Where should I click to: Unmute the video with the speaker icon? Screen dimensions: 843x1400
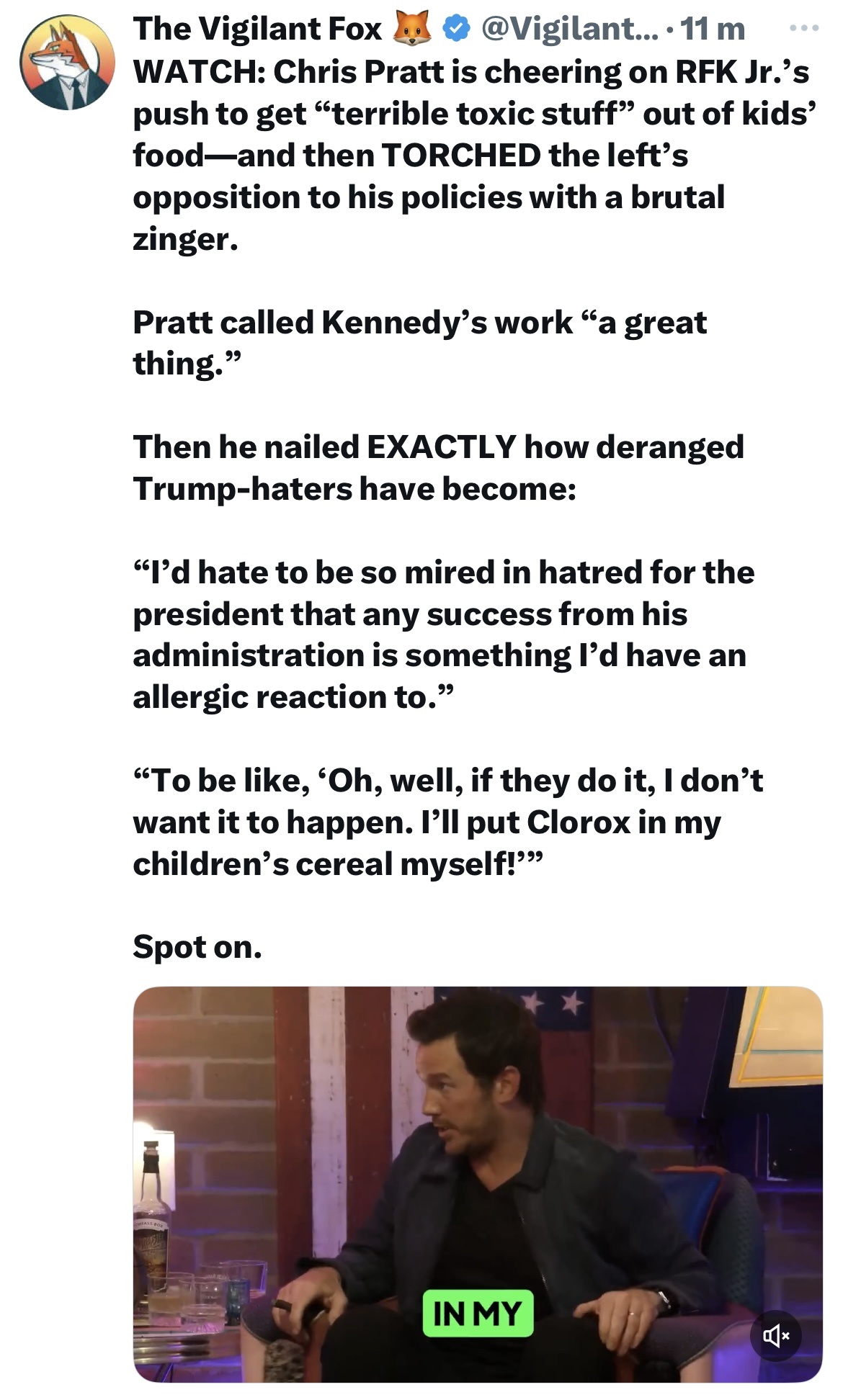[775, 1336]
